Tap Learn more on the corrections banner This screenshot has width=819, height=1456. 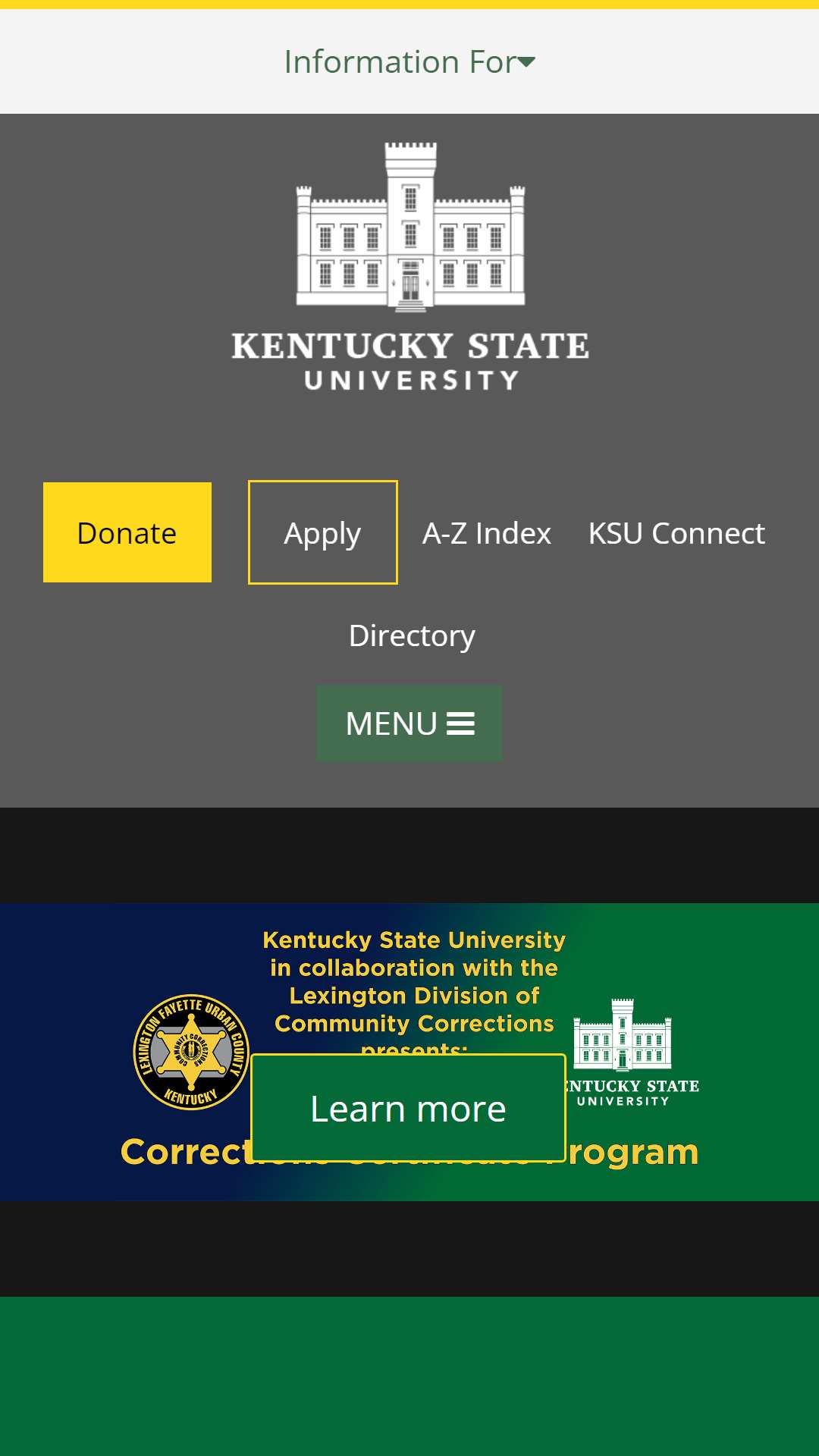(x=408, y=1108)
